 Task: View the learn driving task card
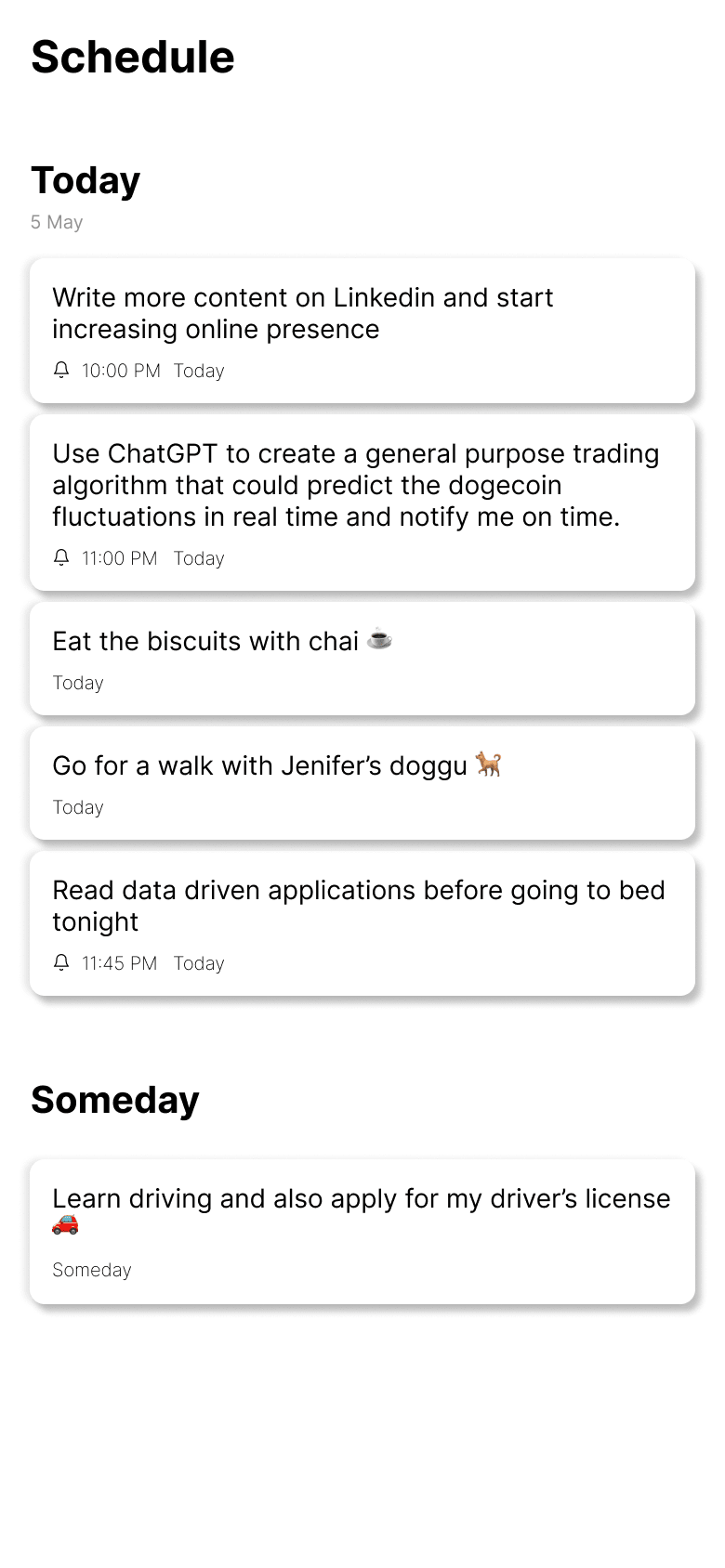pos(362,1231)
